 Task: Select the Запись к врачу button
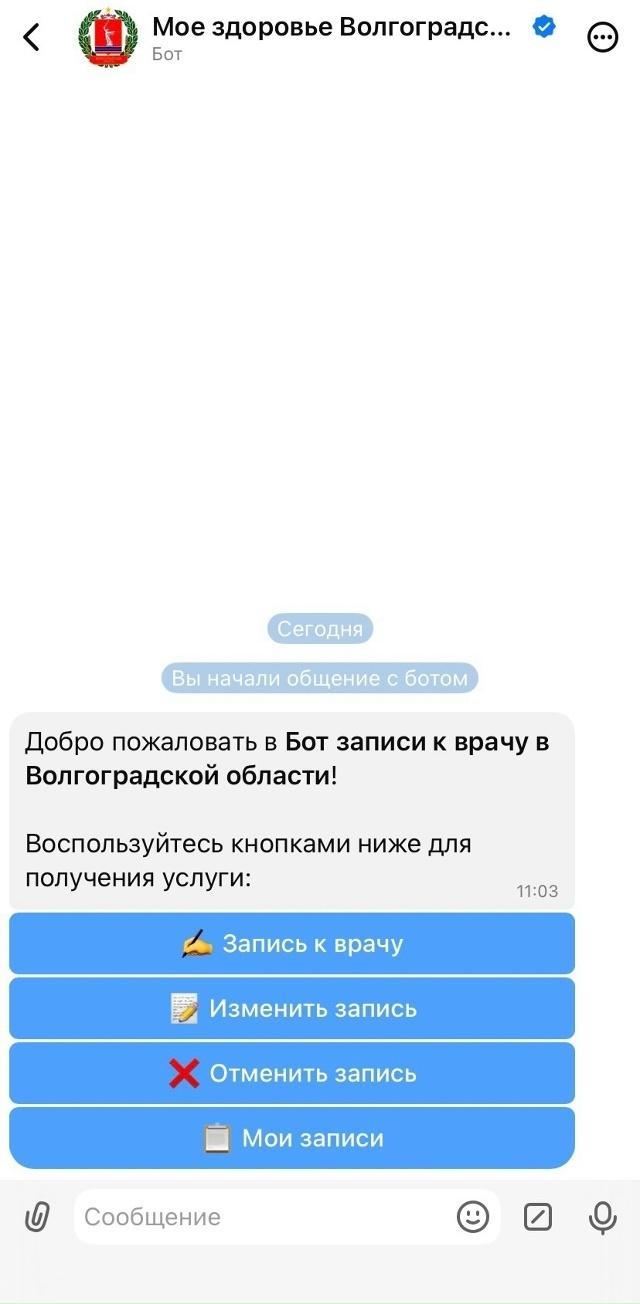(292, 943)
